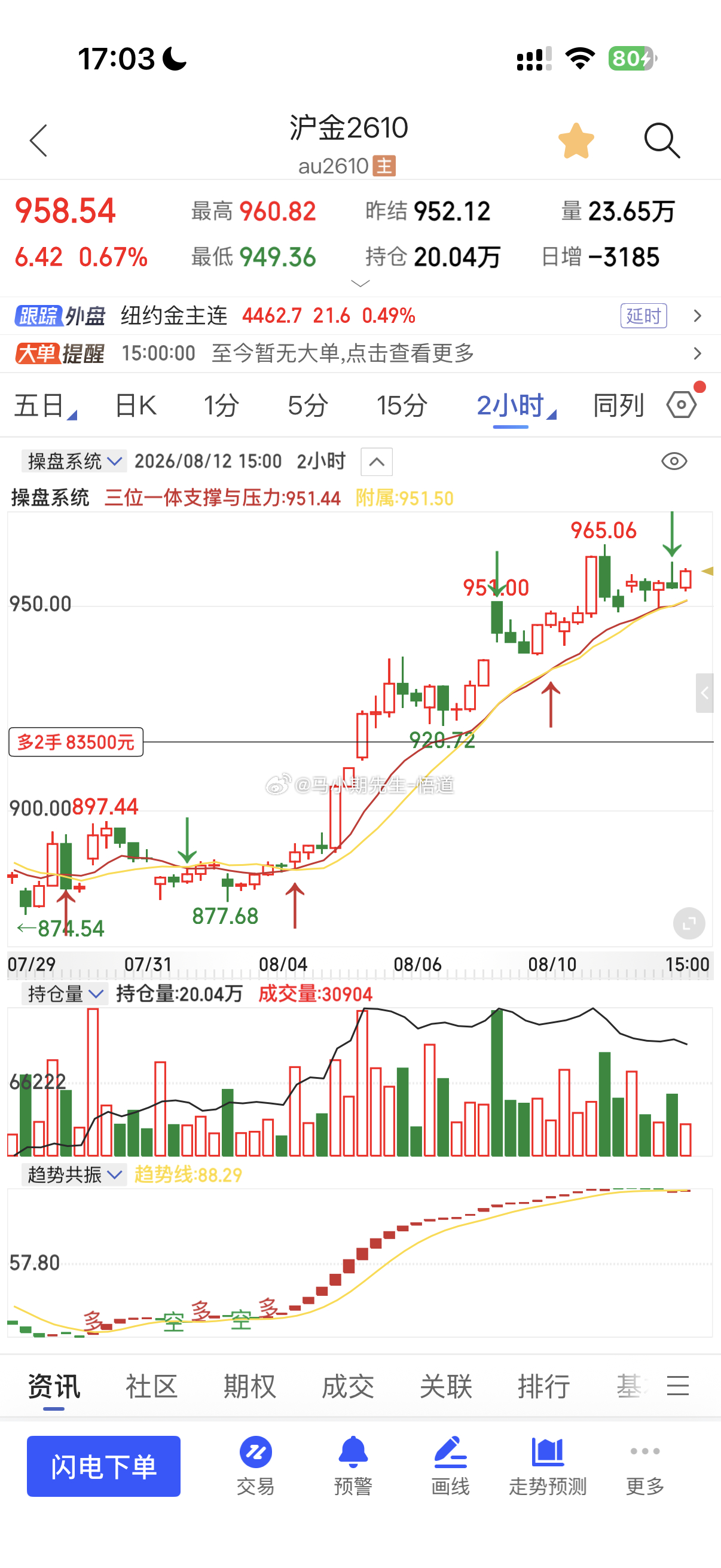
Task: Tap the 闪电下单 button
Action: (x=103, y=1466)
